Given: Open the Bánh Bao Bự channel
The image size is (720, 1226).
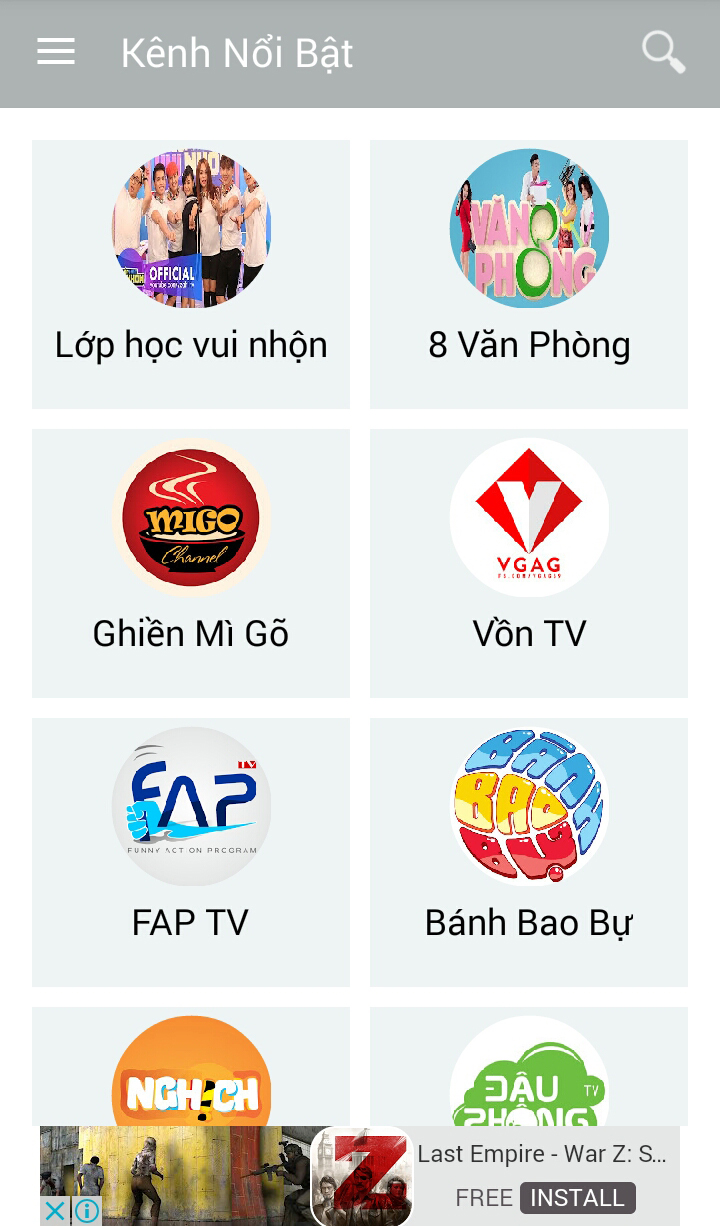Looking at the screenshot, I should point(529,852).
